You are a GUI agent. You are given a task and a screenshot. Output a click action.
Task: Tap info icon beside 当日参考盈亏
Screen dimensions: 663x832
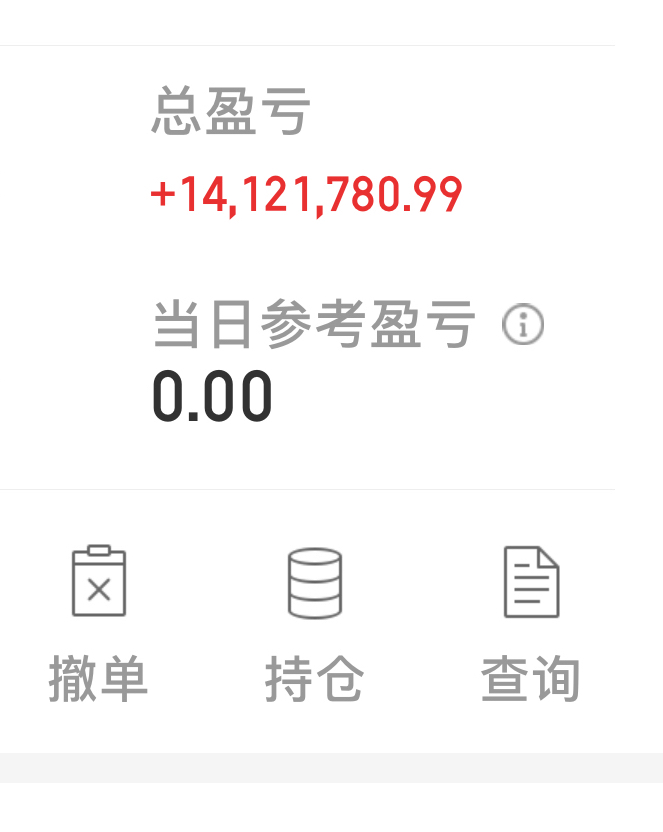[x=523, y=325]
